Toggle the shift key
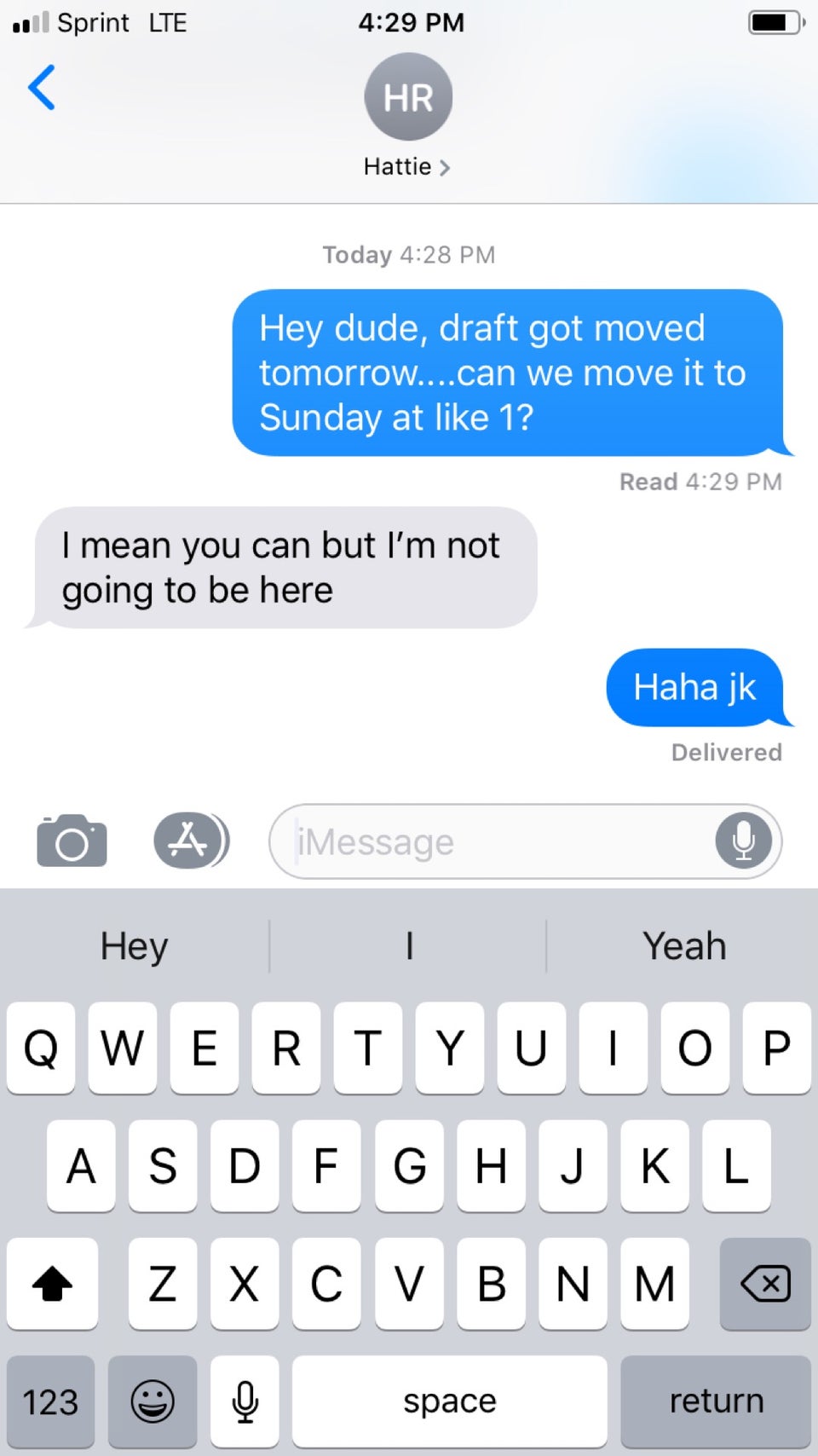This screenshot has width=818, height=1456. (x=52, y=1284)
